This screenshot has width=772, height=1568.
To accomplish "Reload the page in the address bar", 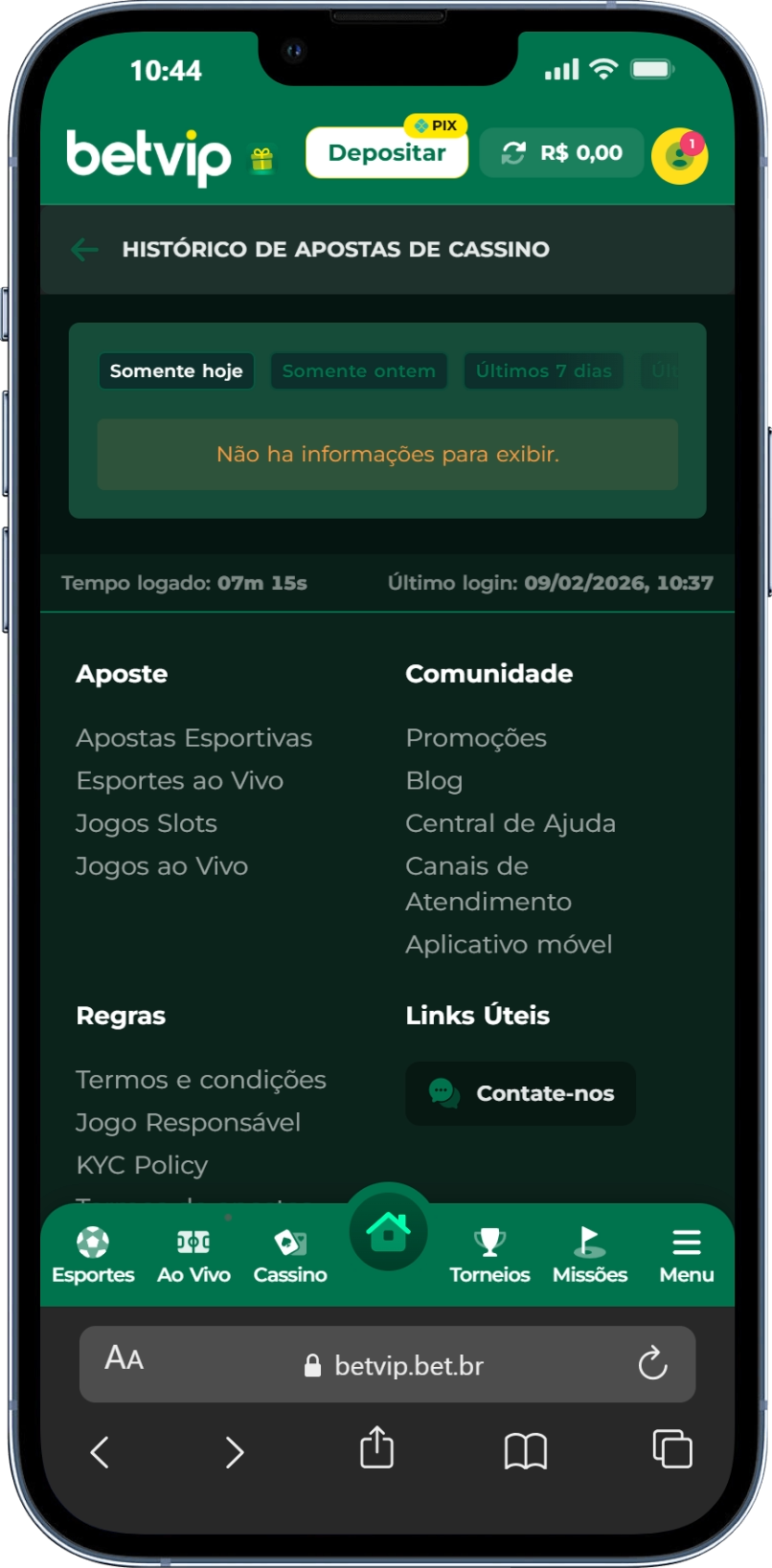I will click(x=652, y=1363).
